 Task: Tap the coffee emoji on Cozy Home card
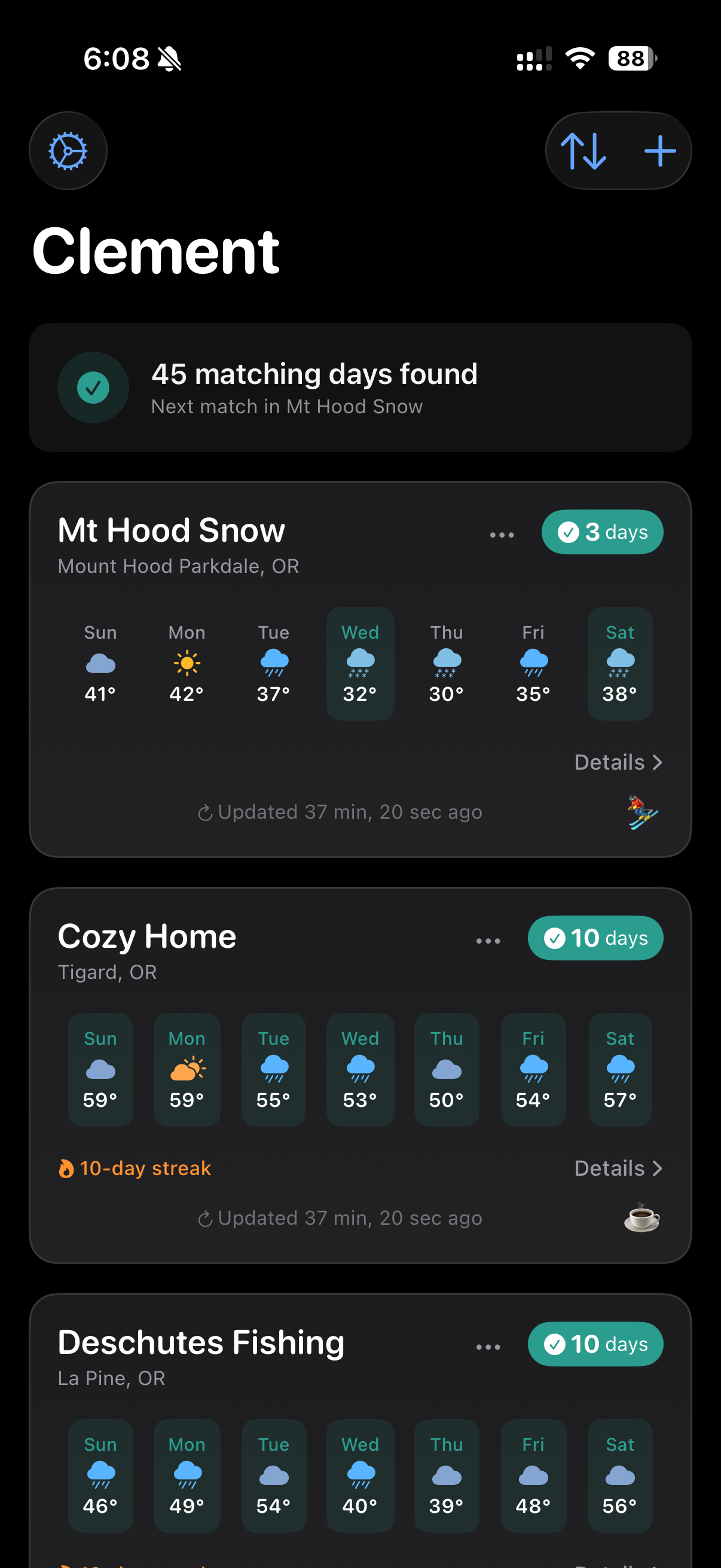[643, 1218]
